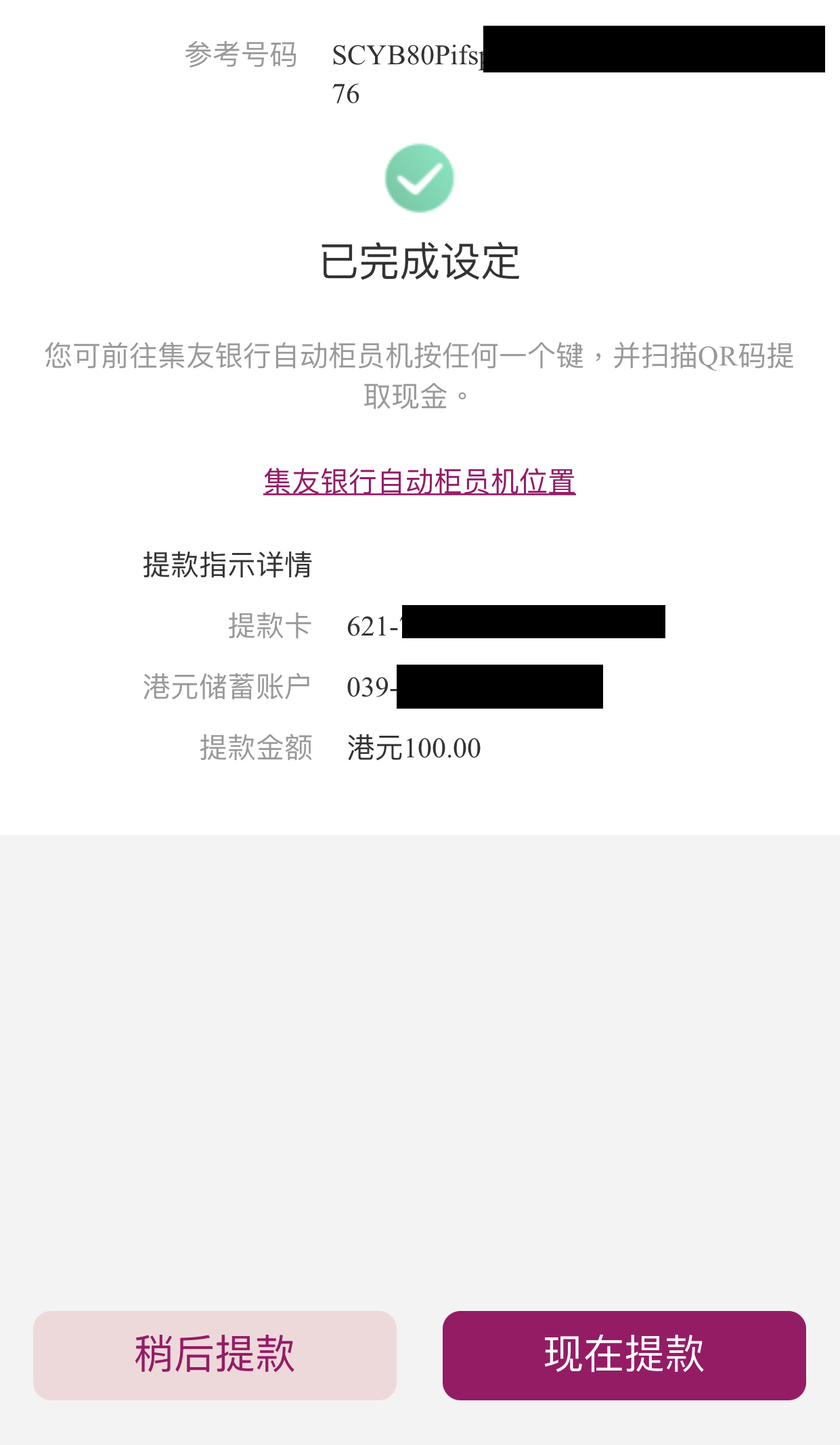Open the 集友银行自动柜员机位置 link
840x1445 pixels.
click(419, 482)
